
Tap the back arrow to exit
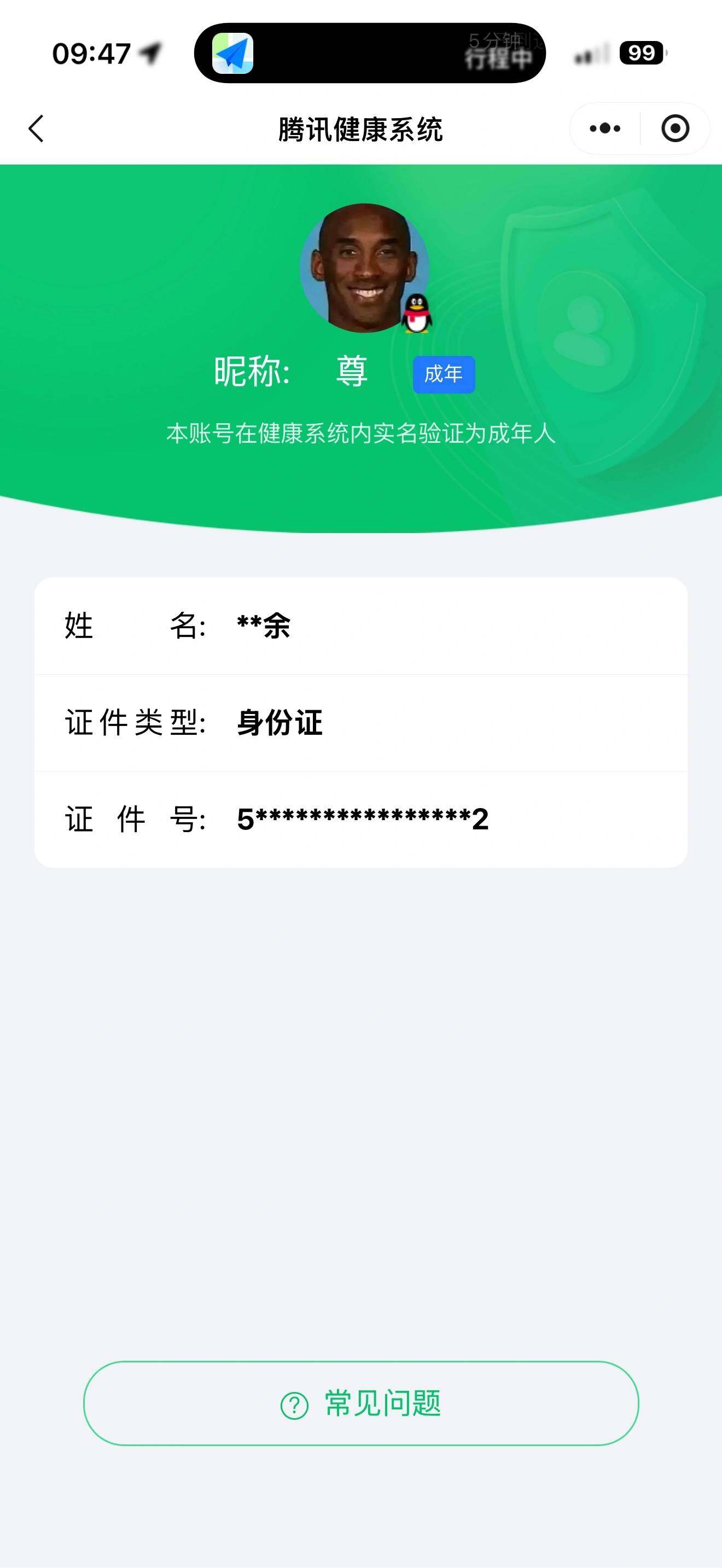coord(36,128)
